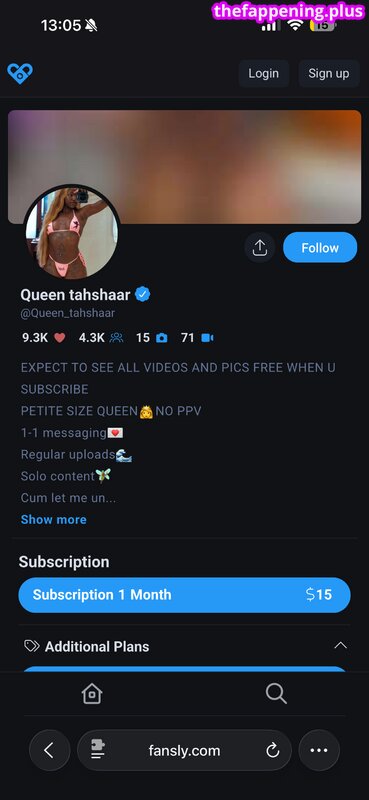Go to the home tab
The image size is (369, 800).
pos(92,694)
